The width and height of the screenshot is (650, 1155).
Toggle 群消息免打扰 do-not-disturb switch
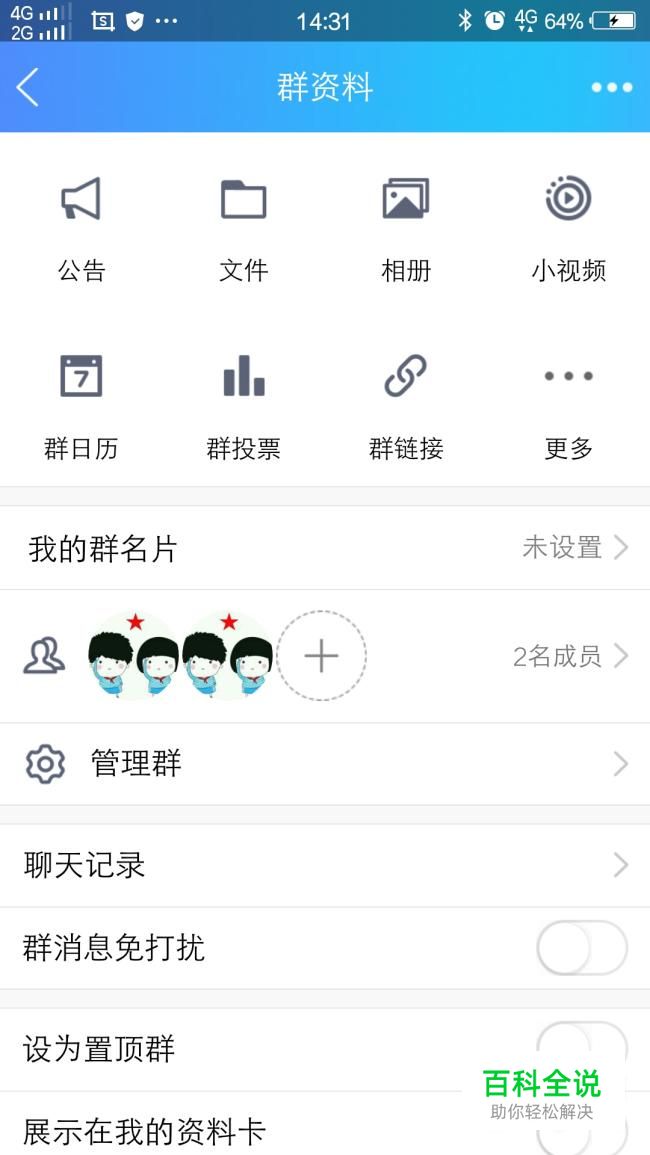(581, 947)
